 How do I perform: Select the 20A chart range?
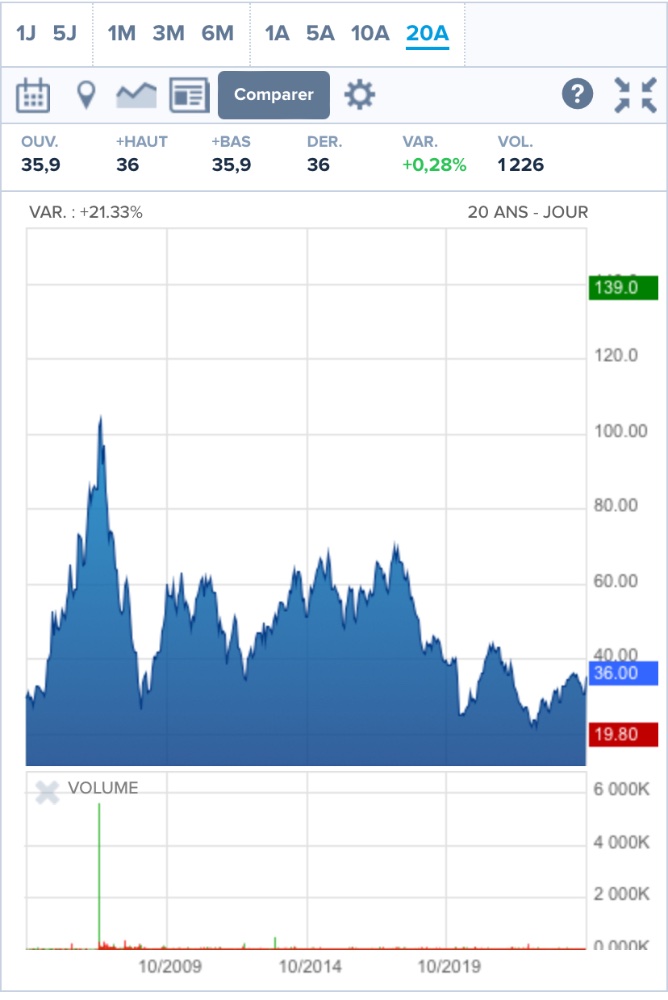pyautogui.click(x=427, y=33)
